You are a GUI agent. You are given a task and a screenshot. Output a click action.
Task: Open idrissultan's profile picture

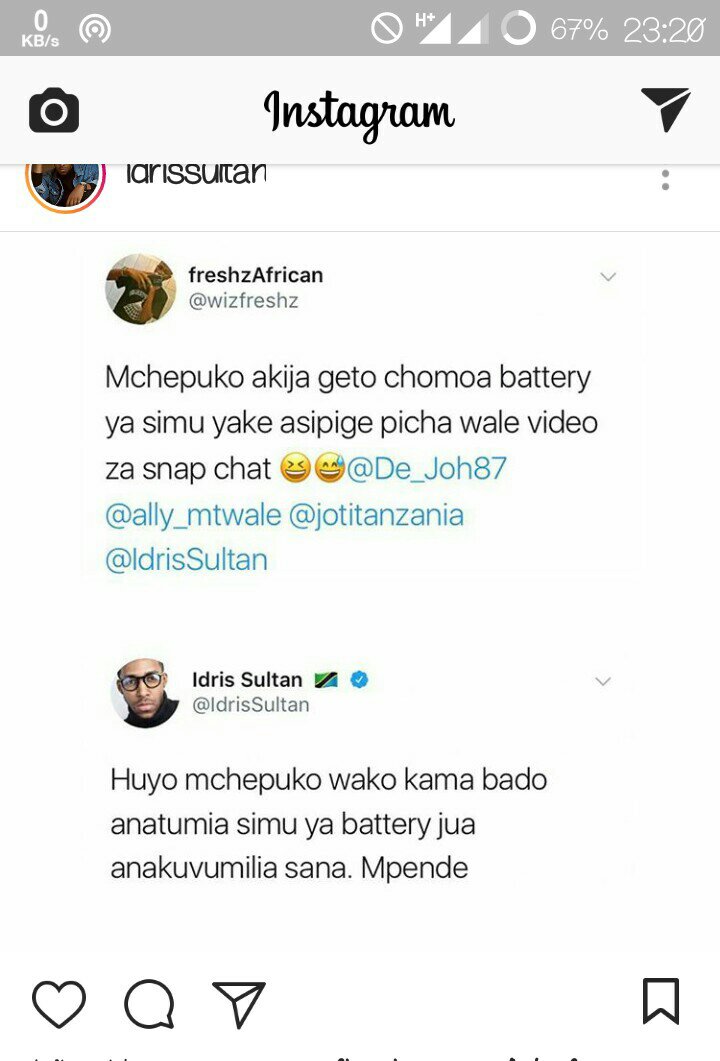pos(65,182)
